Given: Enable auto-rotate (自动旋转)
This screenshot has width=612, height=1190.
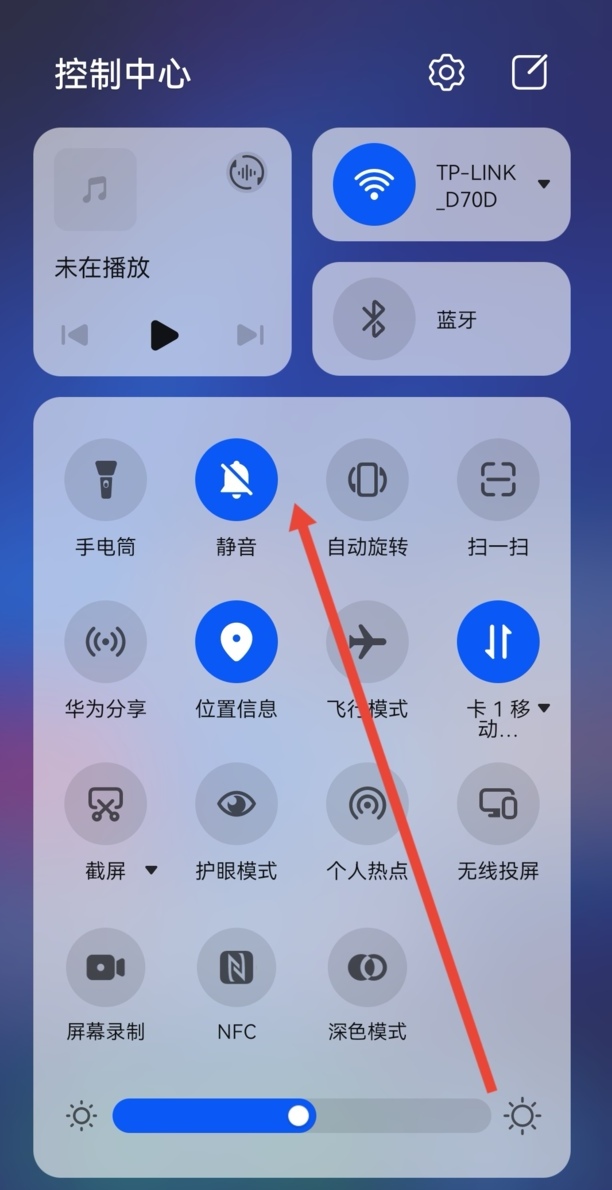Looking at the screenshot, I should click(367, 480).
